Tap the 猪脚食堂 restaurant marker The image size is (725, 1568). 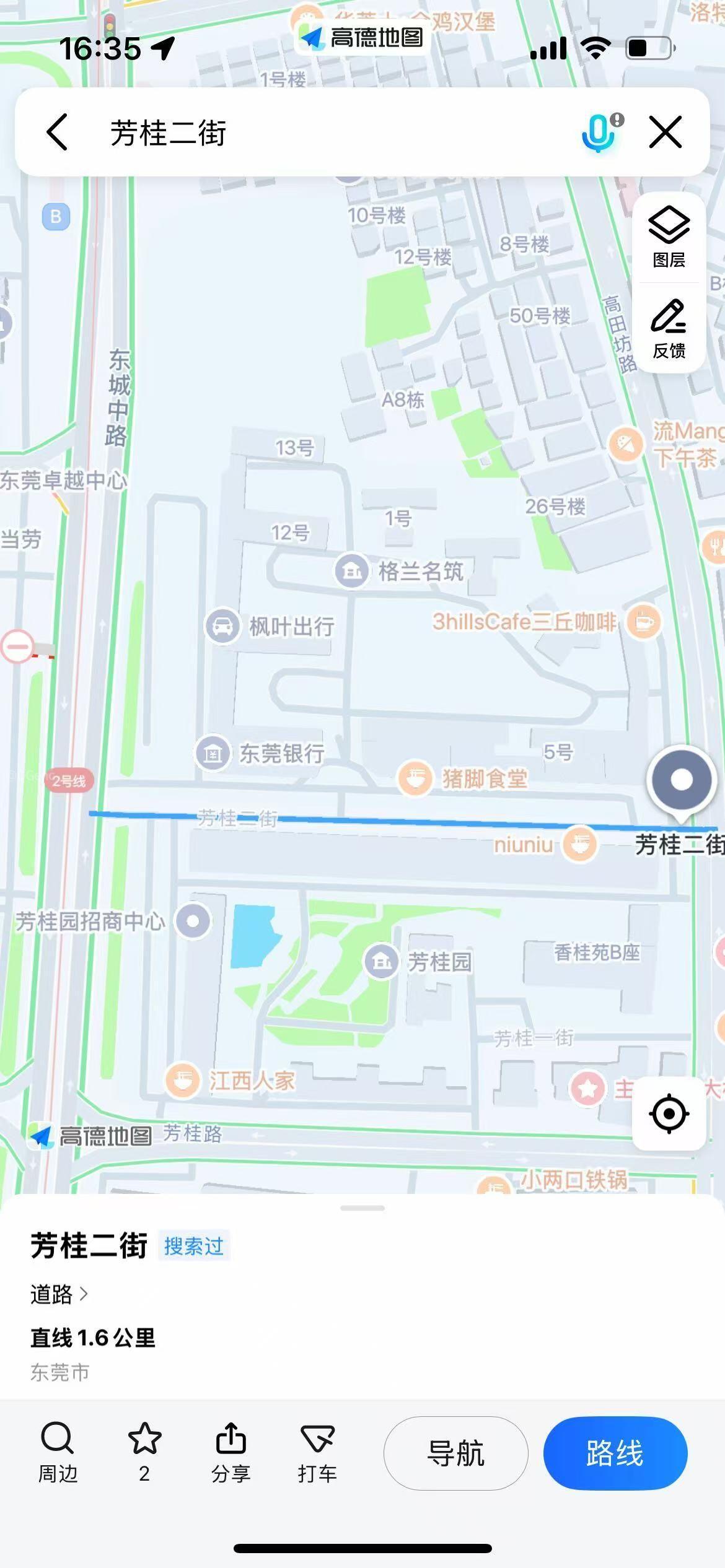tap(415, 778)
